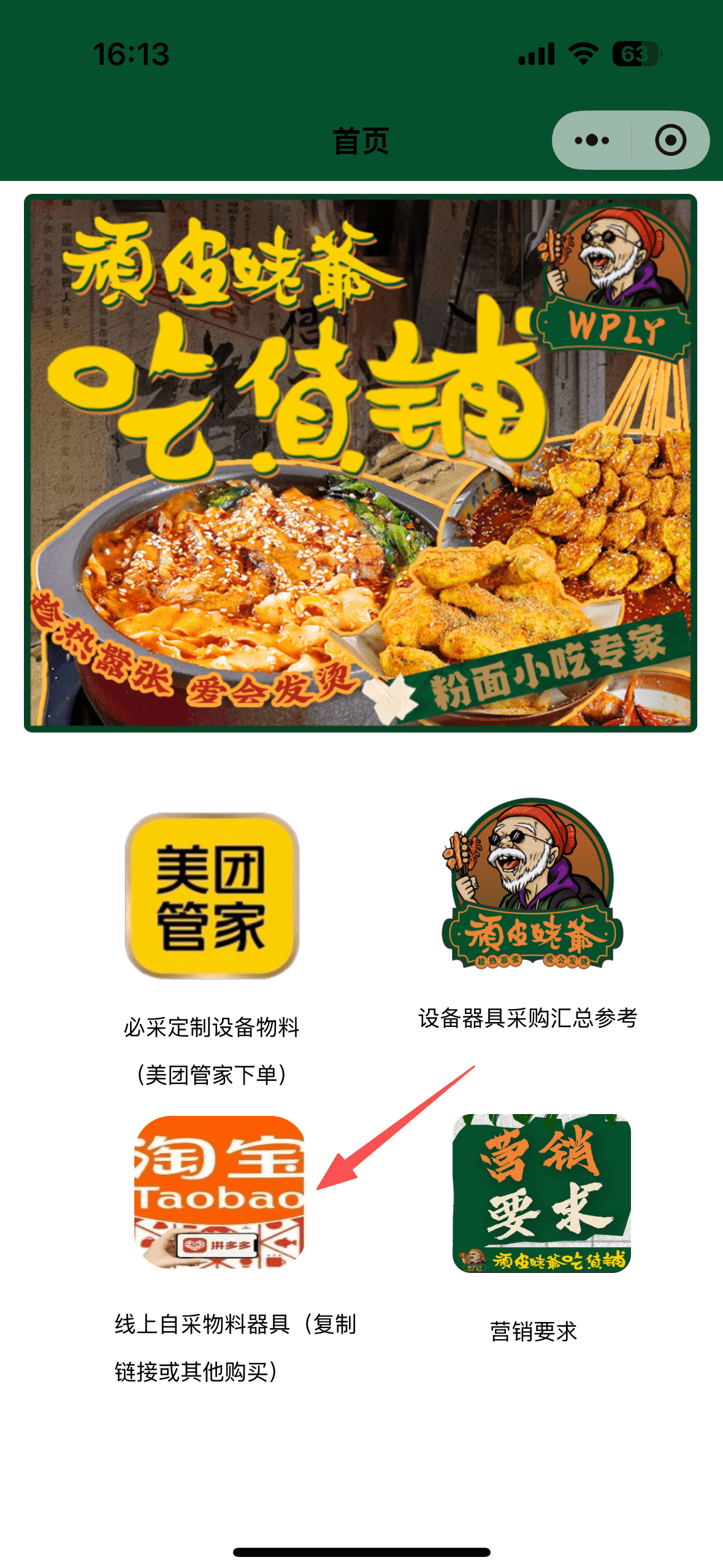Close the mini program with the circle button
The width and height of the screenshot is (723, 1568).
[x=670, y=140]
